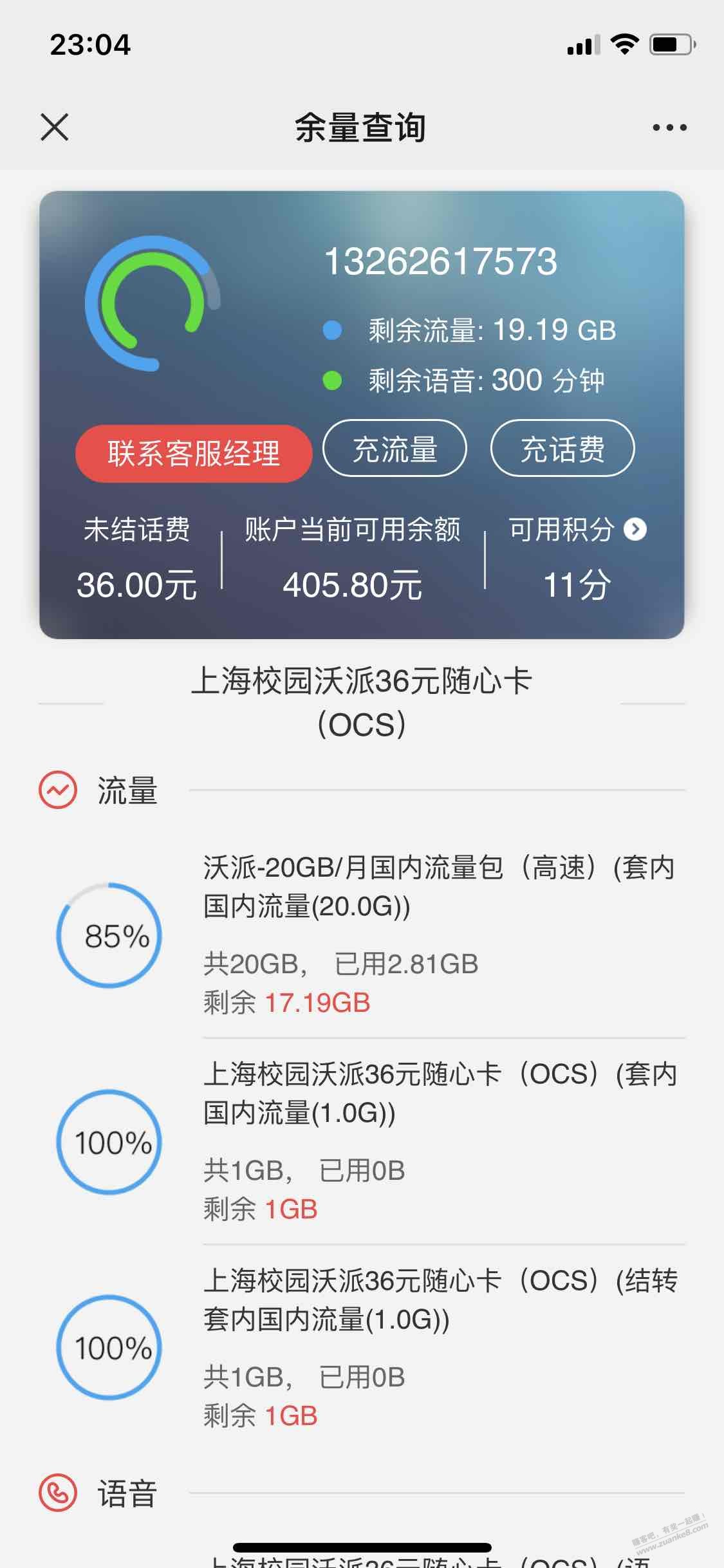Image resolution: width=724 pixels, height=1568 pixels.
Task: Open the three-dot overflow menu
Action: coord(669,127)
